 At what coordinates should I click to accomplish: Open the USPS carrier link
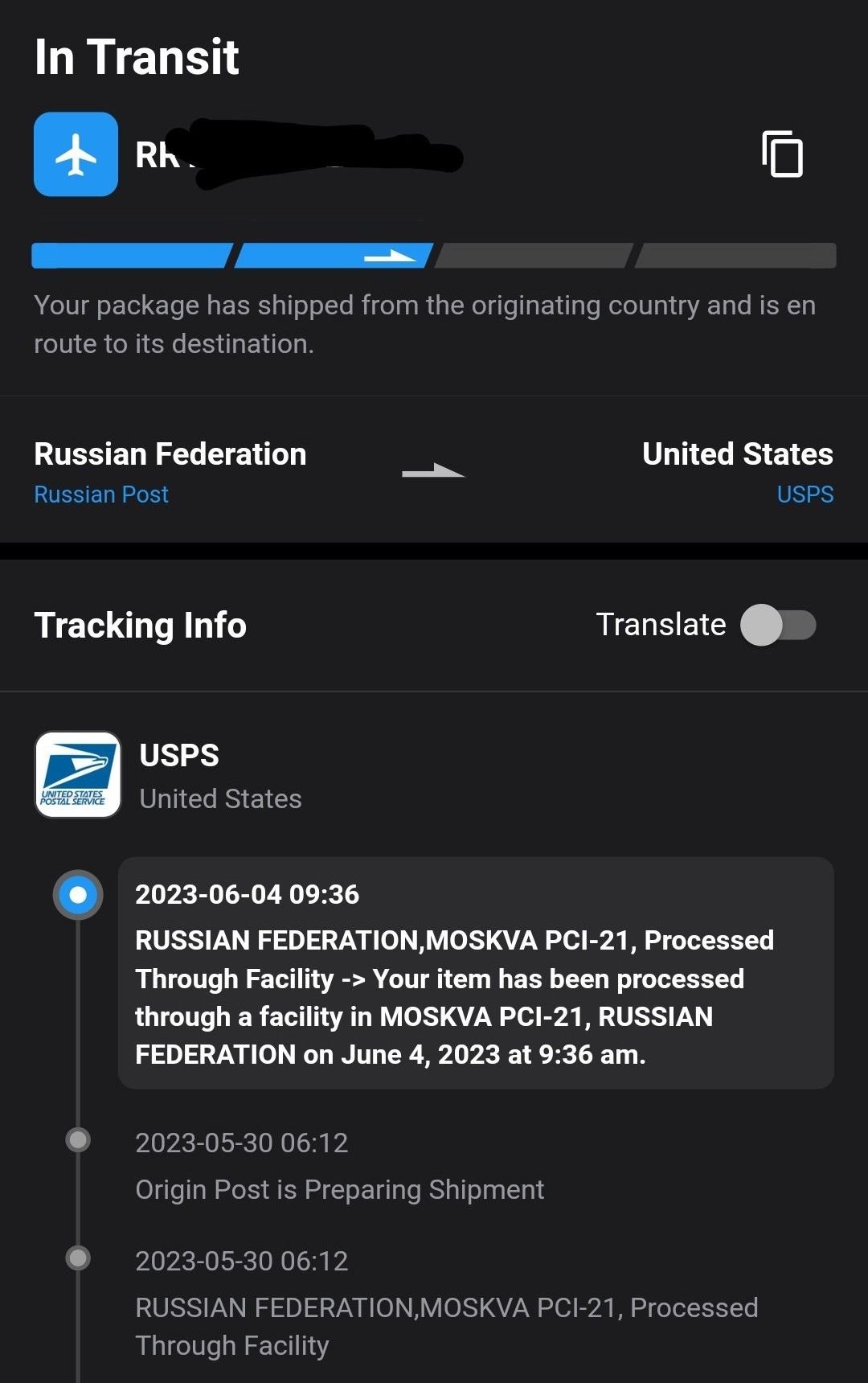[805, 495]
